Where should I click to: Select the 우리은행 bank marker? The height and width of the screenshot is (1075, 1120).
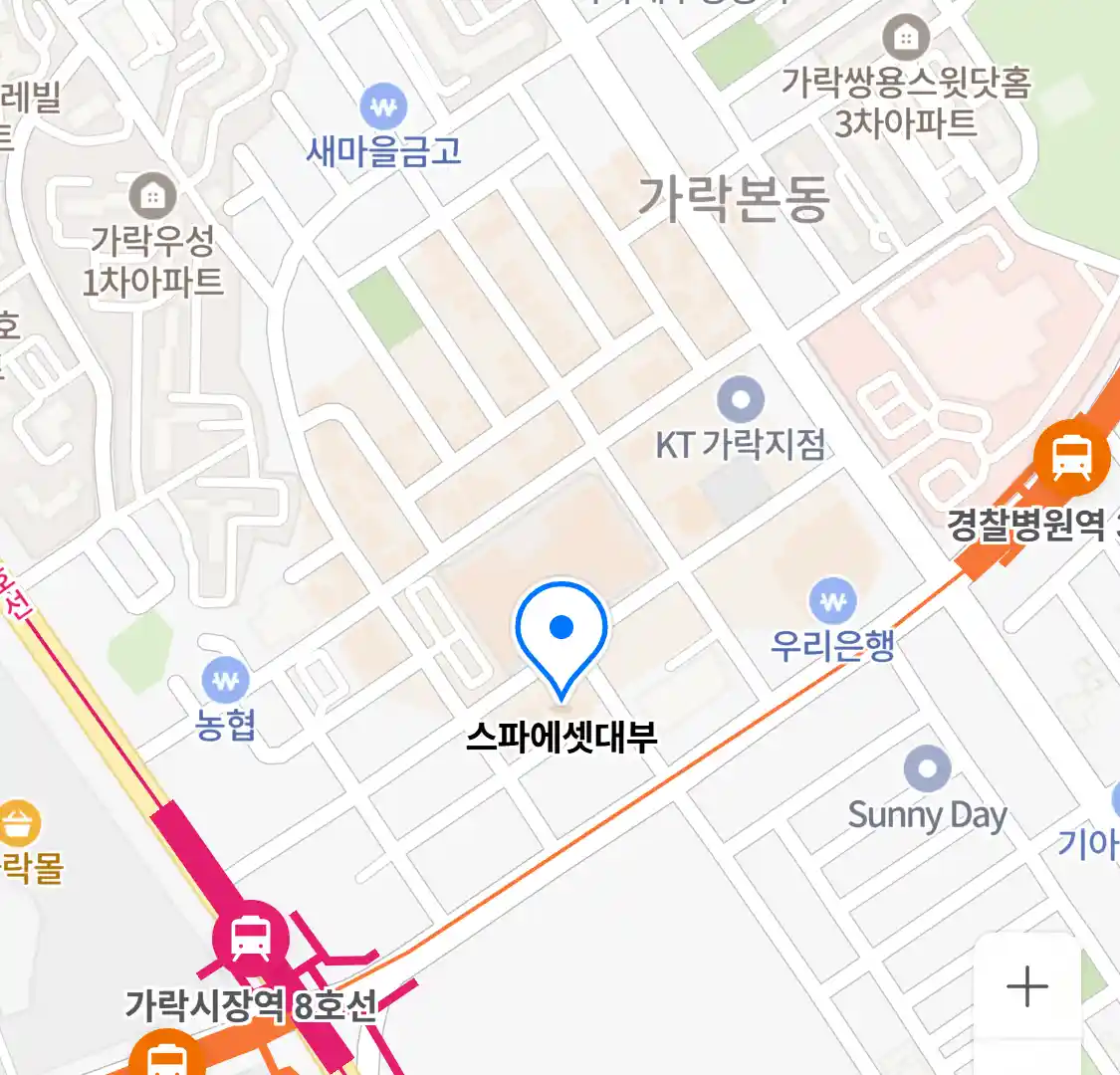833,601
